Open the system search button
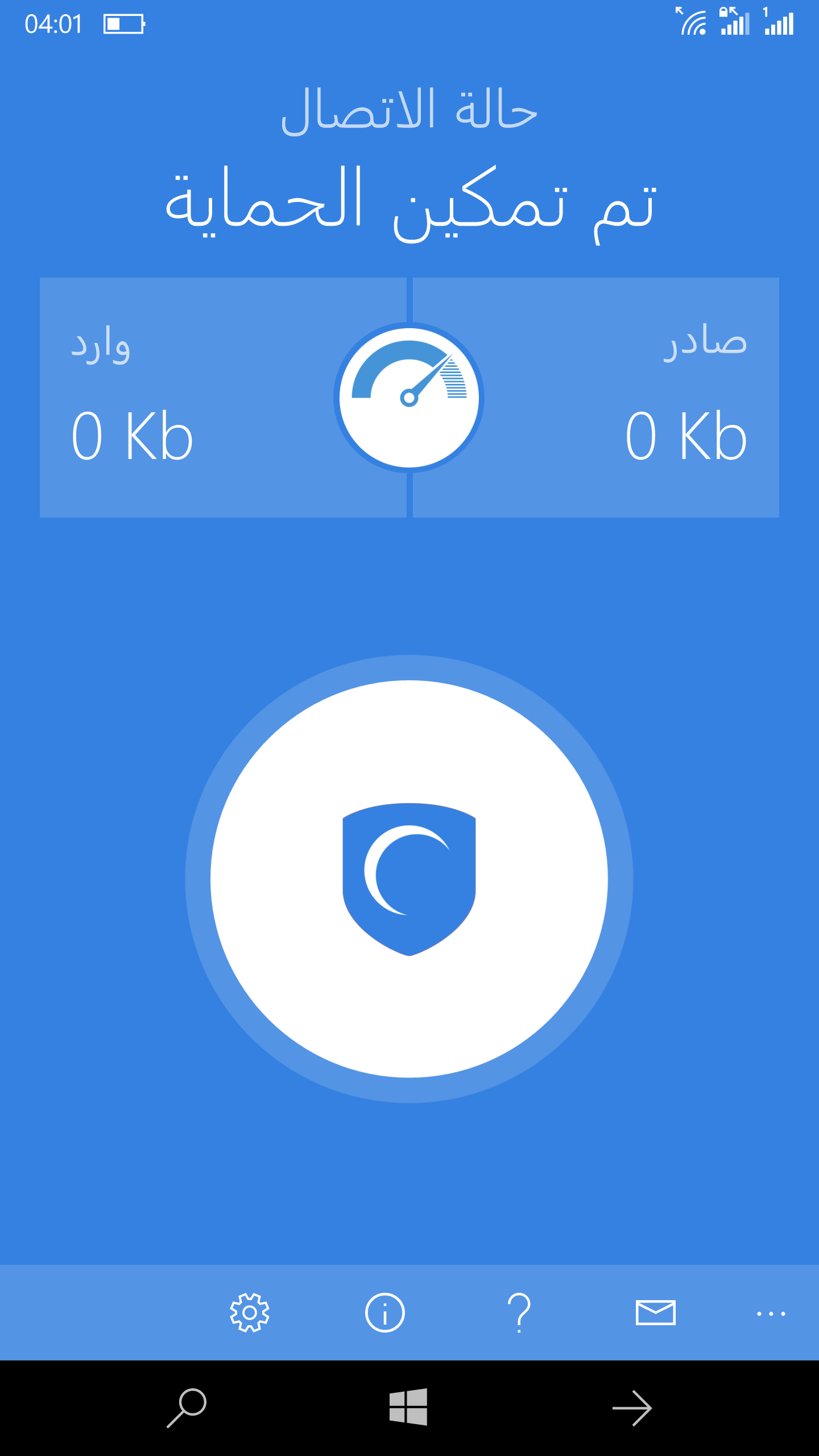The height and width of the screenshot is (1456, 819). (187, 1408)
